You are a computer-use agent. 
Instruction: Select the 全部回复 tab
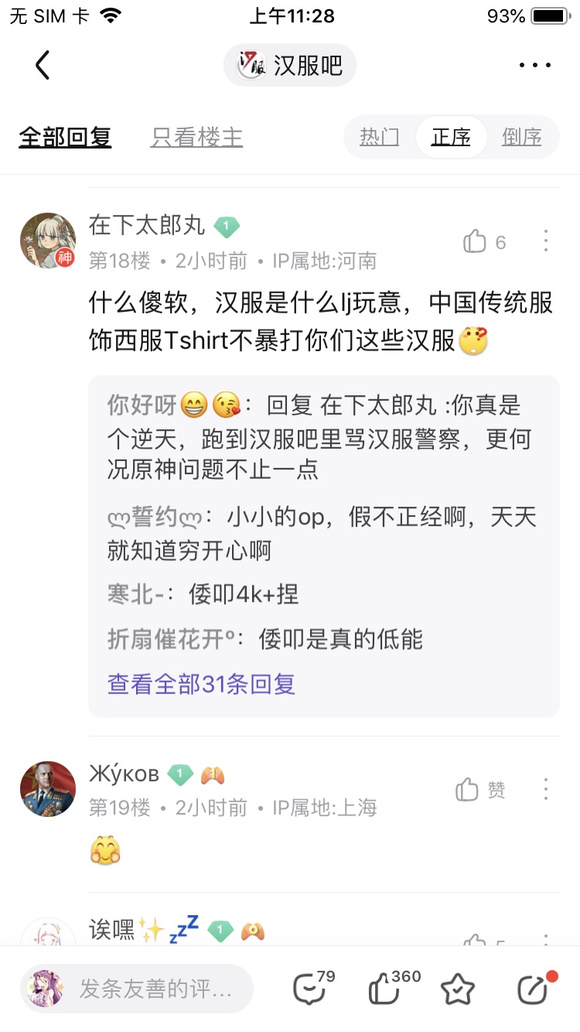65,138
